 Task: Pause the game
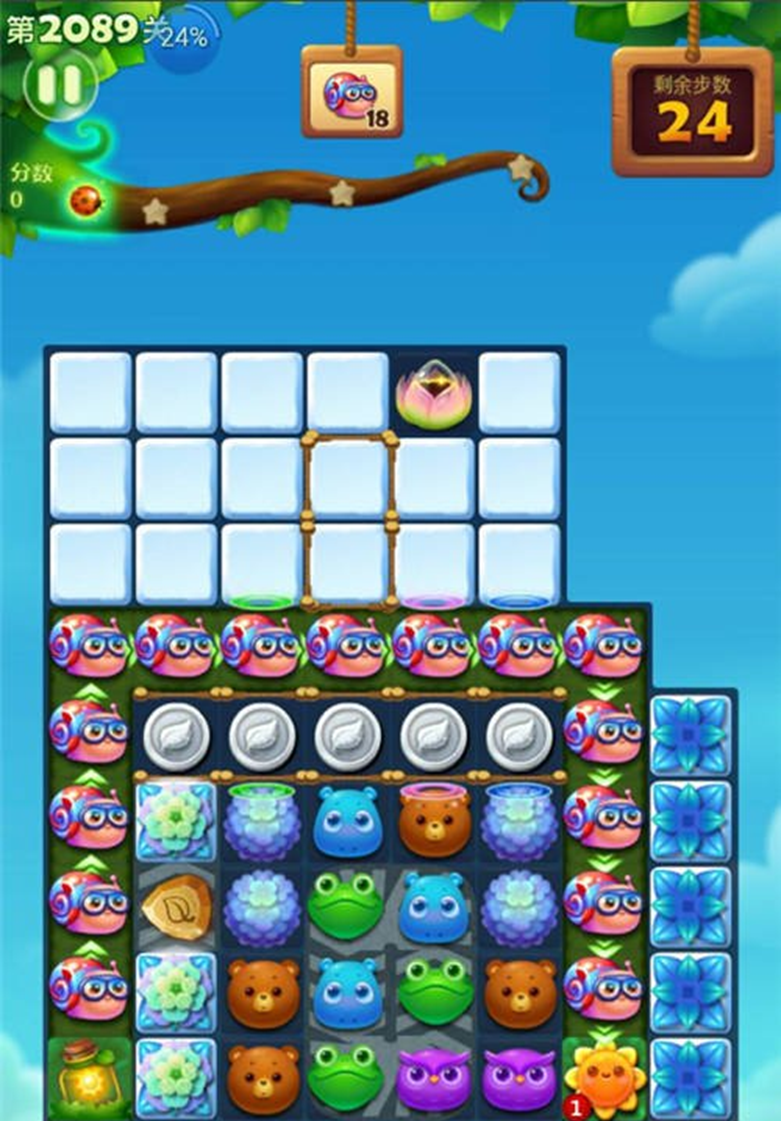60,86
